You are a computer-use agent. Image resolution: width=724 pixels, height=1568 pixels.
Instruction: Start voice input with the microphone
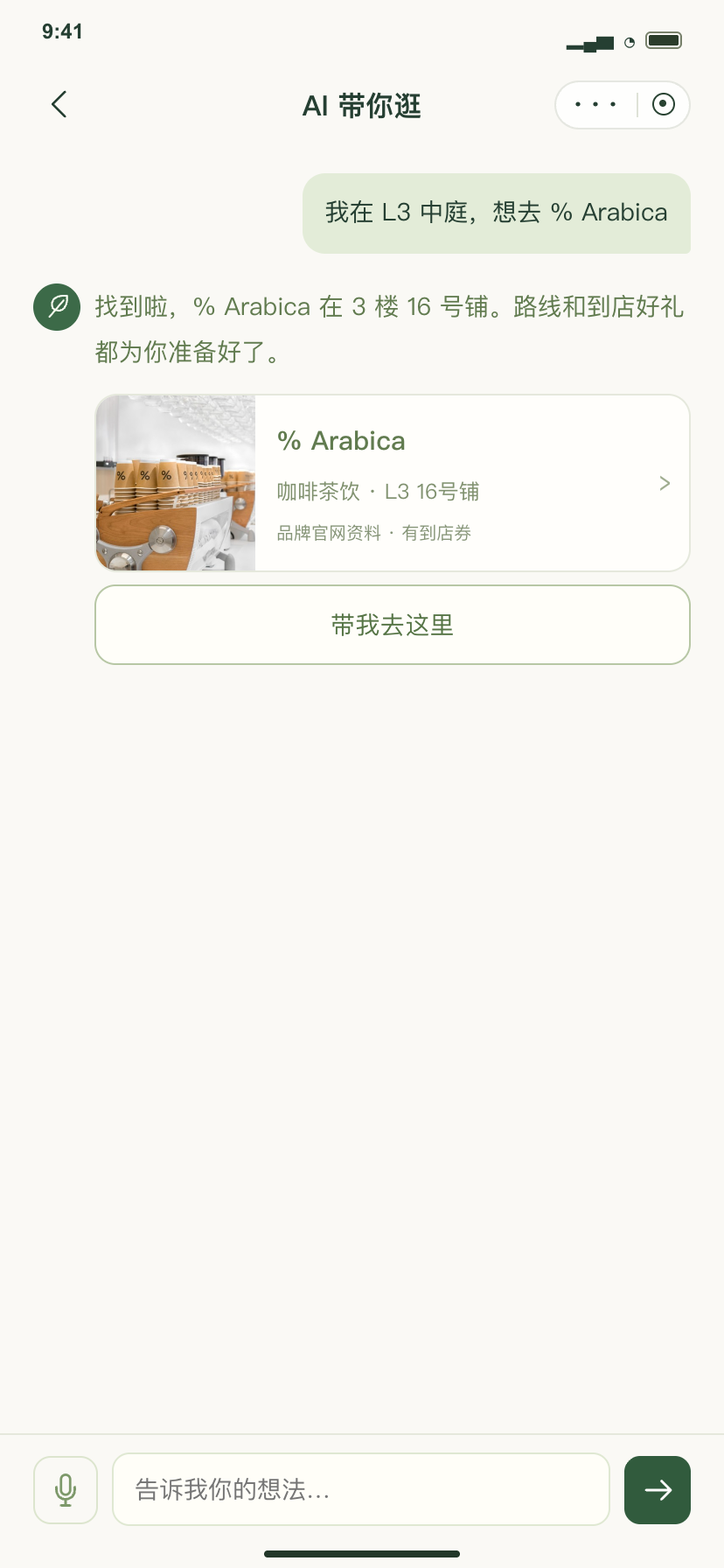point(66,1490)
